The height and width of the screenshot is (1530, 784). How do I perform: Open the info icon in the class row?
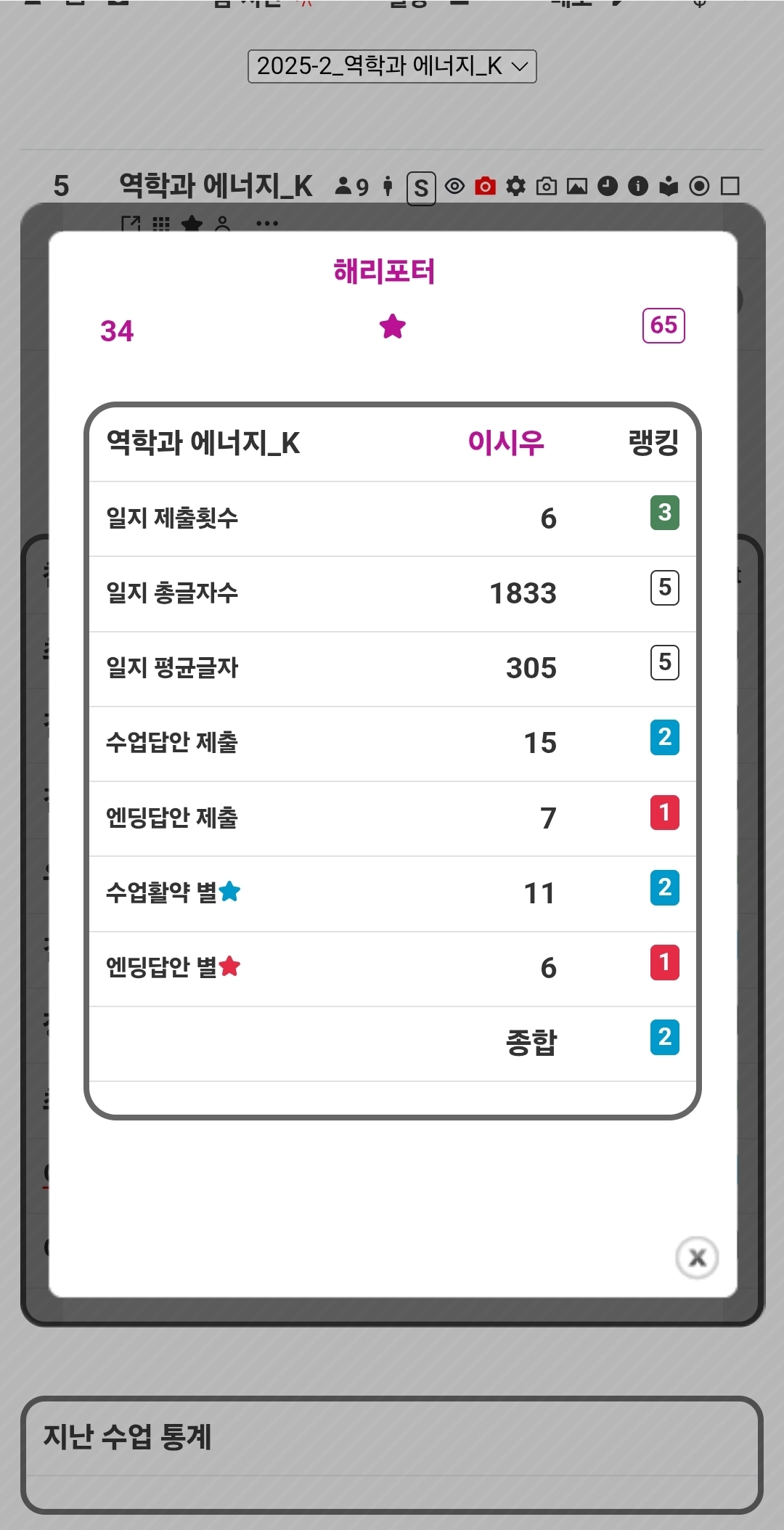(638, 187)
